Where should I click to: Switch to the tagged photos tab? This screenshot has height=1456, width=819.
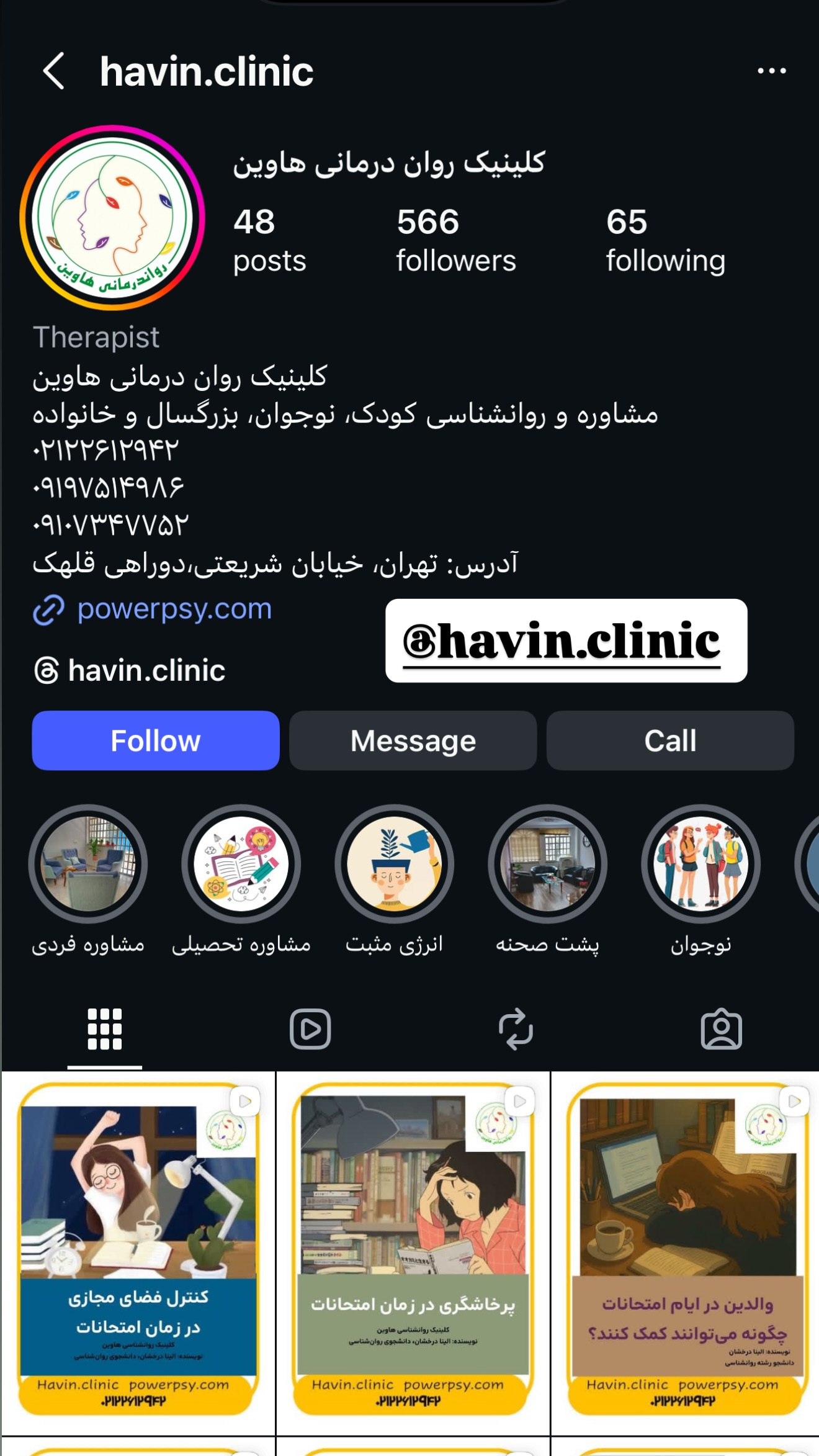pyautogui.click(x=721, y=1029)
